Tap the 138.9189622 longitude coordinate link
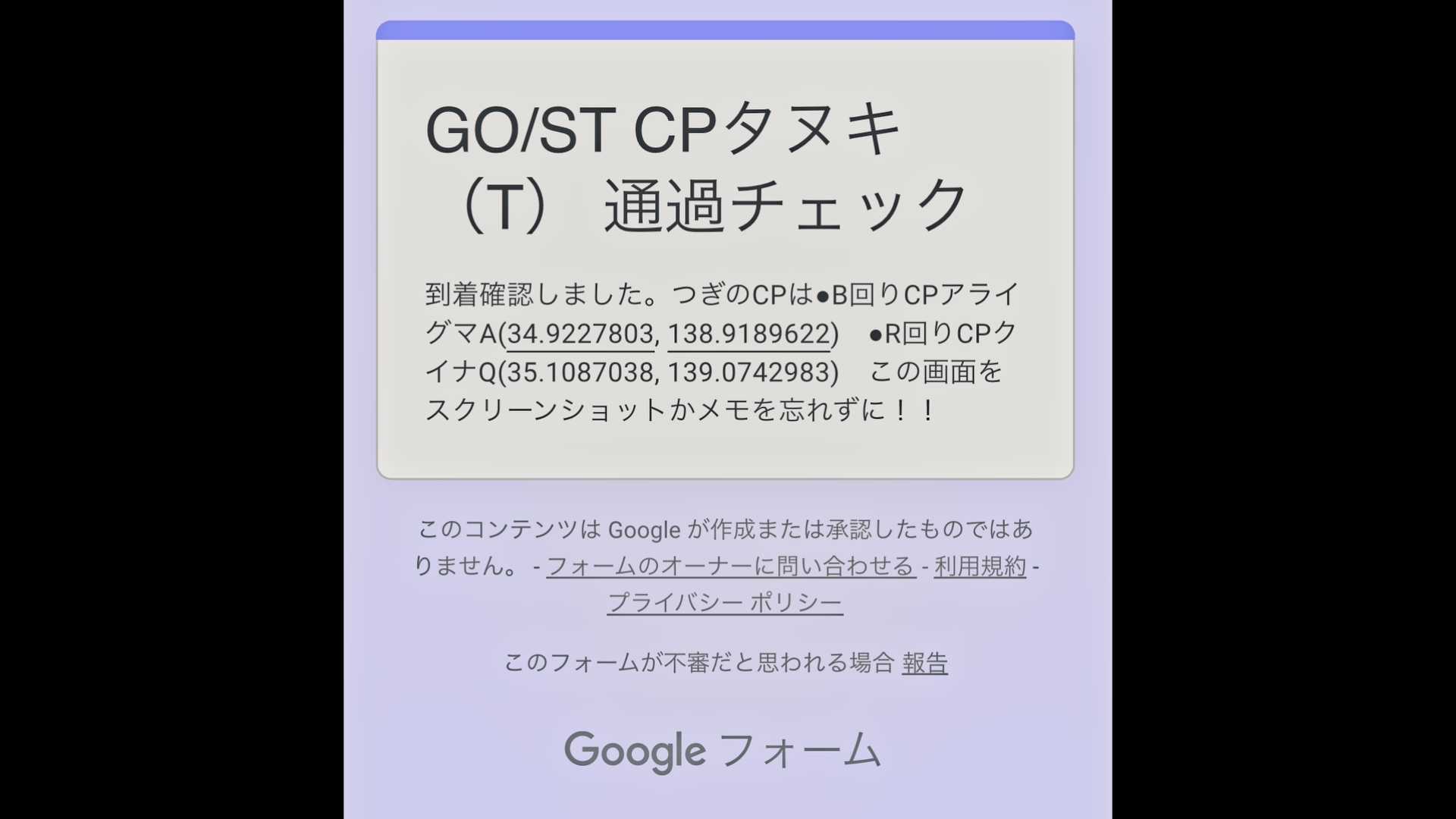The height and width of the screenshot is (819, 1456). coord(748,334)
